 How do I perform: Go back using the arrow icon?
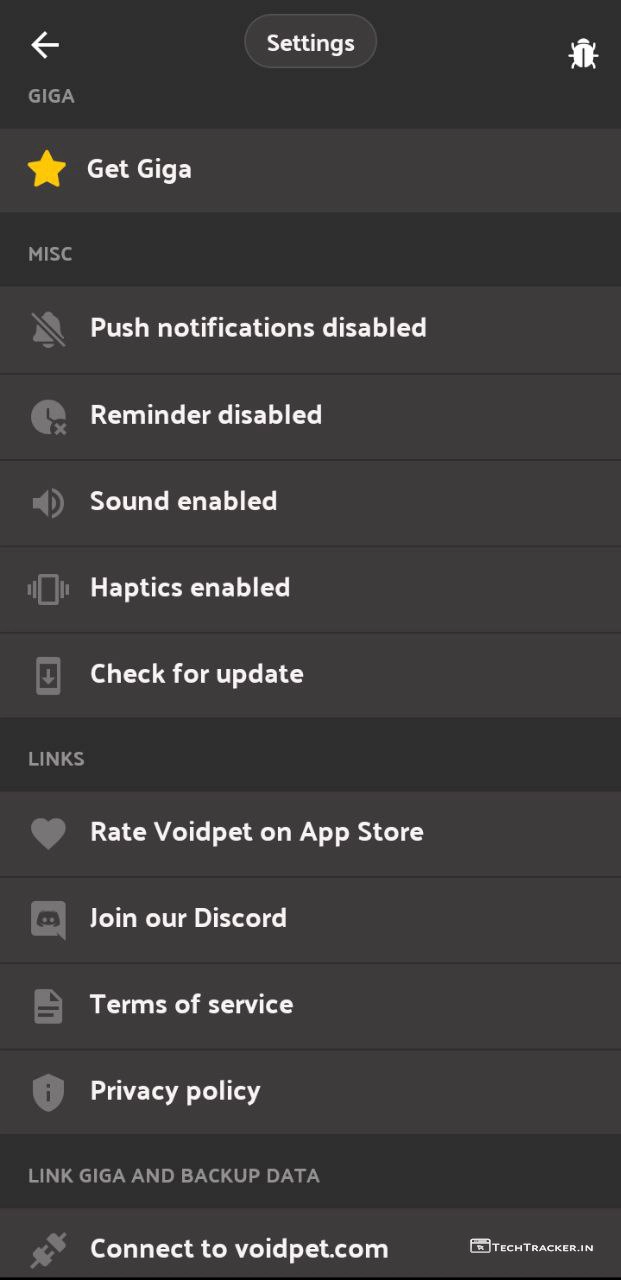(x=45, y=44)
